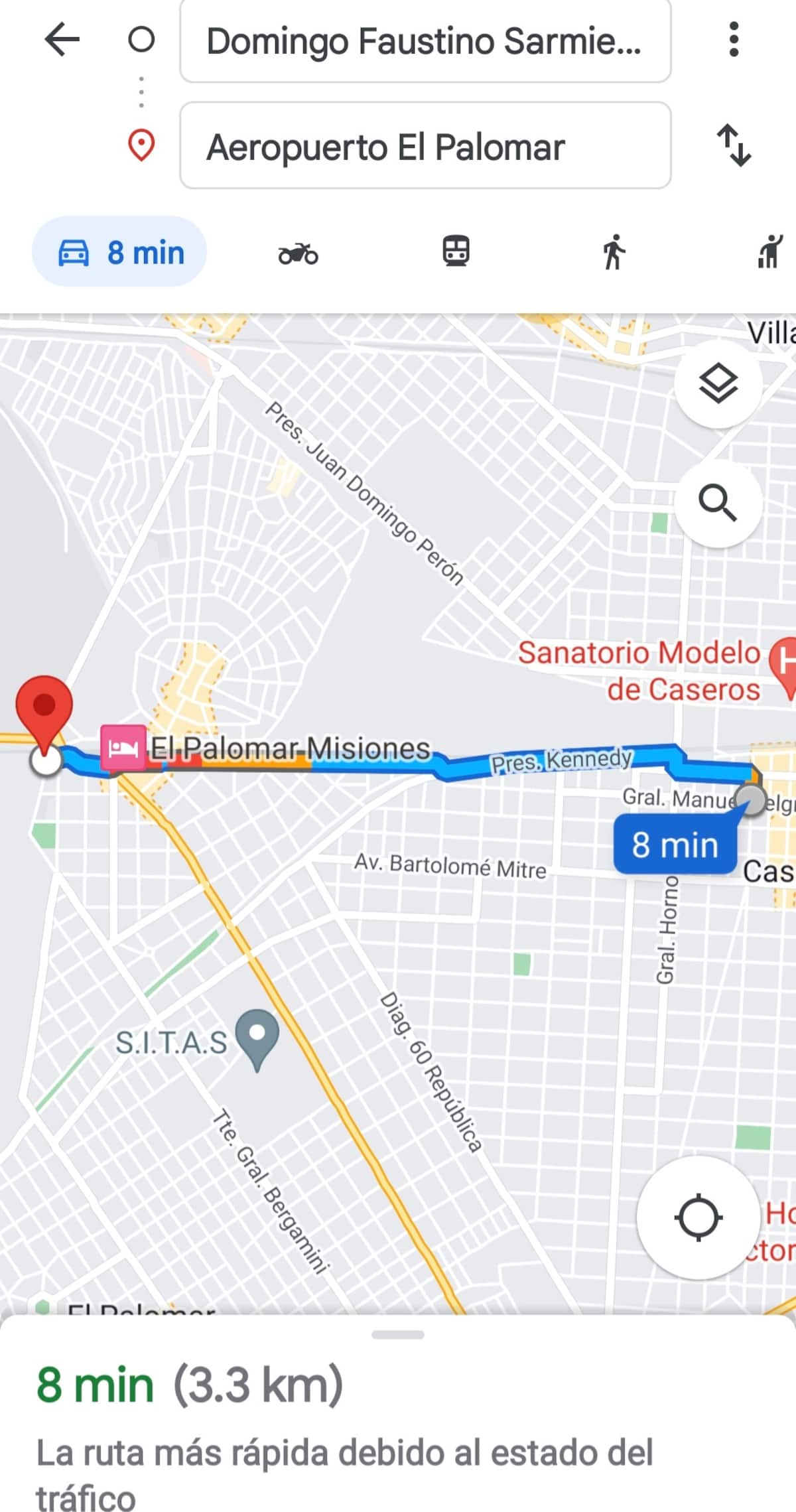Open the three-dot overflow menu
796x1512 pixels.
coord(733,40)
